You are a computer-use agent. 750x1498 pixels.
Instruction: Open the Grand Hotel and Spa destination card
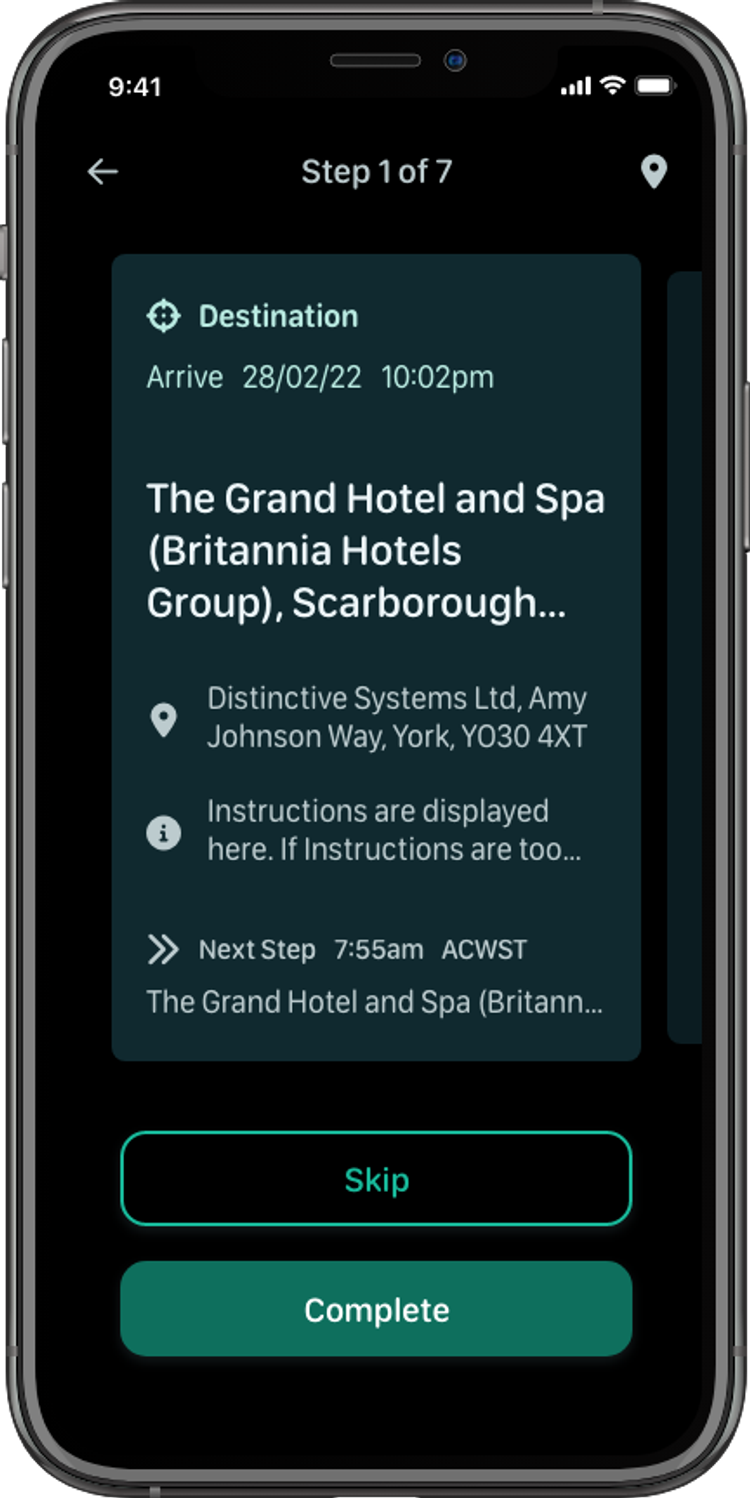[x=376, y=551]
